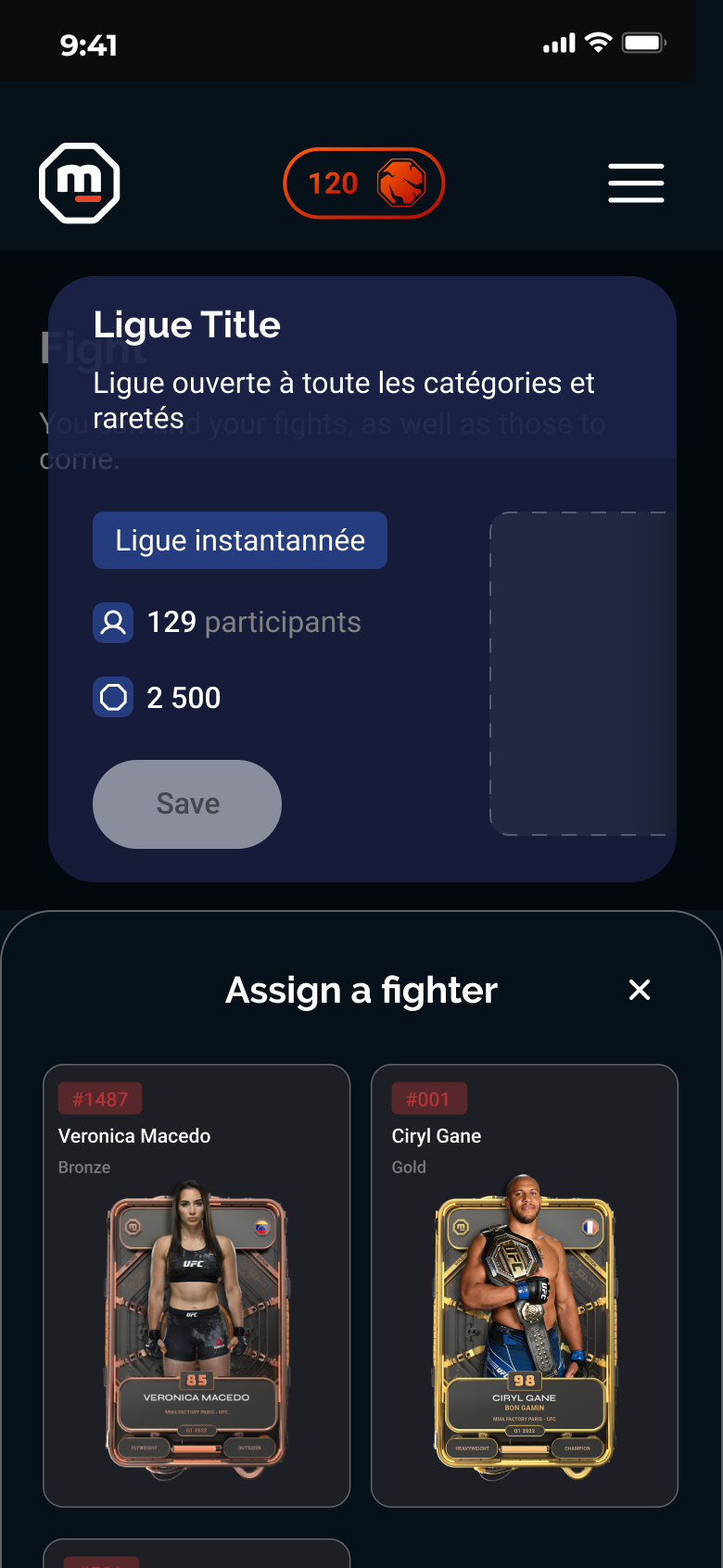Select the Champion tag on Gane's card
This screenshot has height=1568, width=723.
pos(577,1448)
